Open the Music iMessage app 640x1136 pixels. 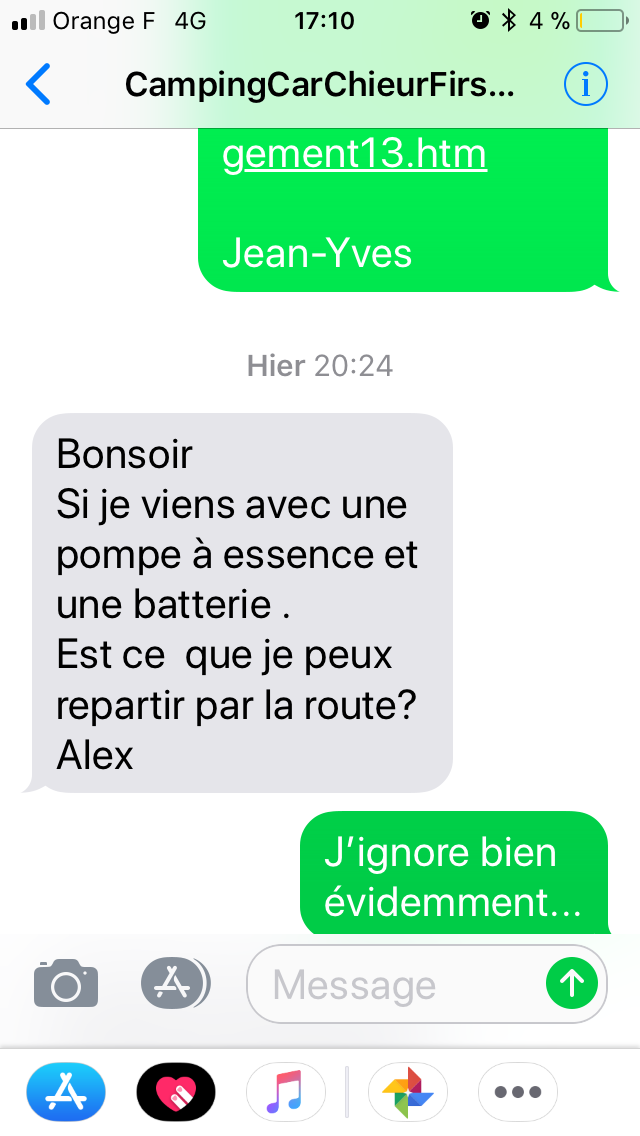tap(286, 1092)
